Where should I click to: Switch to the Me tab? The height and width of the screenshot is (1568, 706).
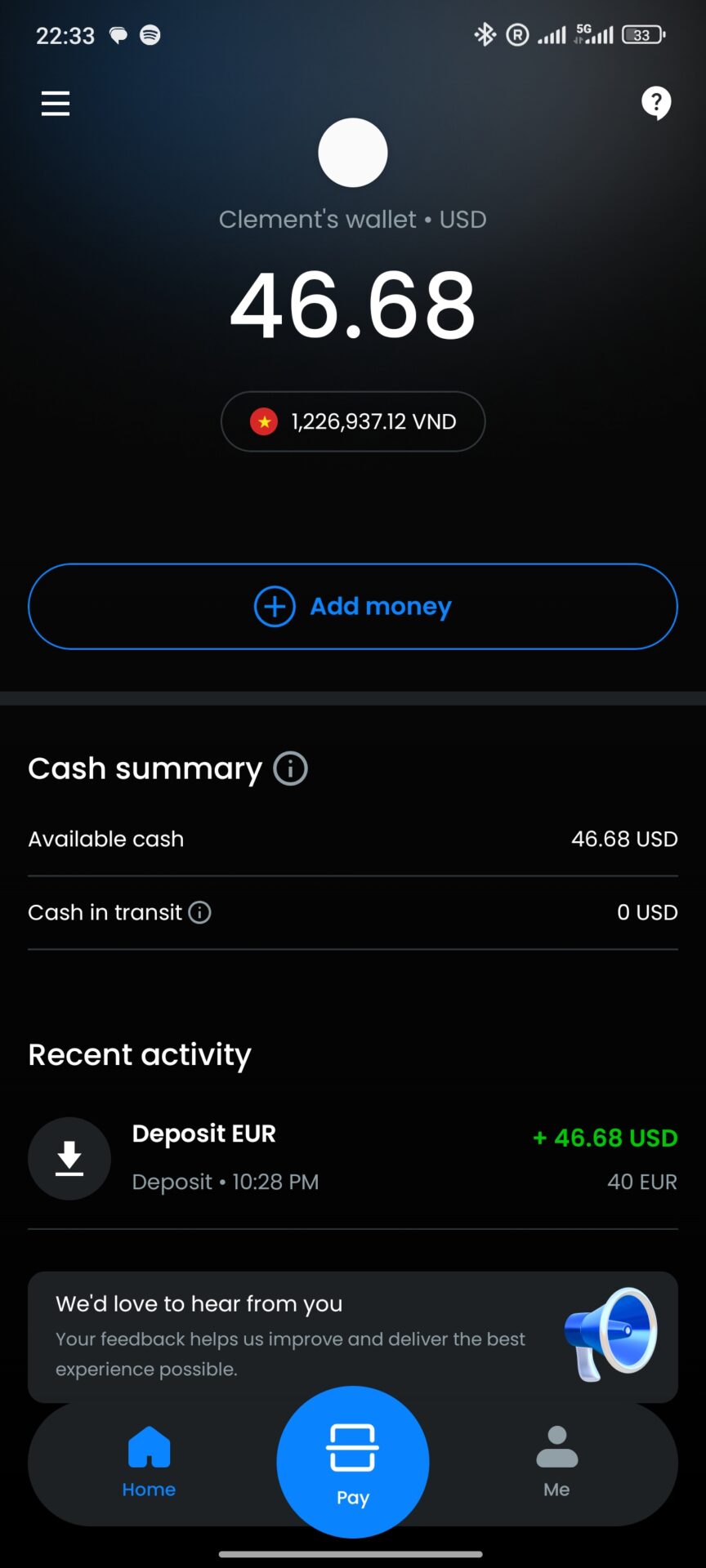pos(556,1462)
